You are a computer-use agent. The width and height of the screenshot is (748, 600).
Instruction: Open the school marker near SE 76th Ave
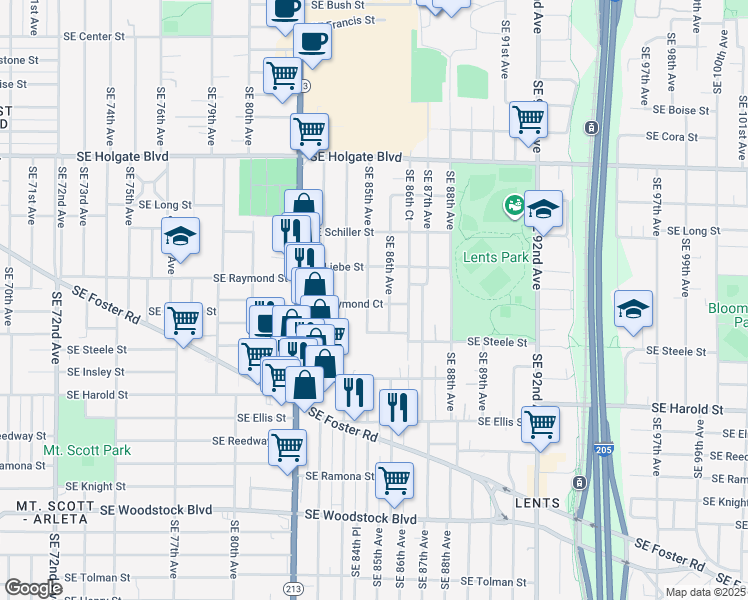tap(180, 237)
